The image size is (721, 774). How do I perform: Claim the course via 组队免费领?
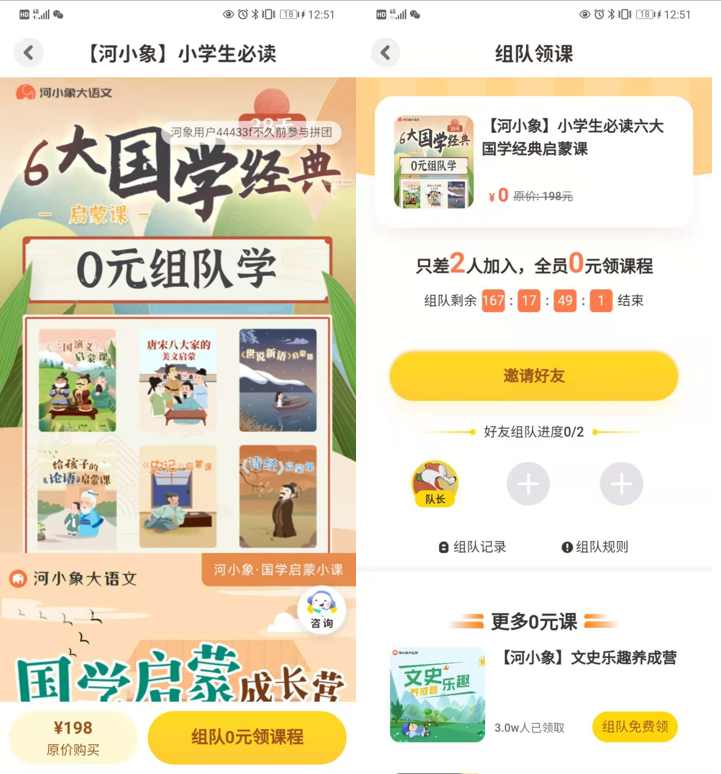[634, 727]
